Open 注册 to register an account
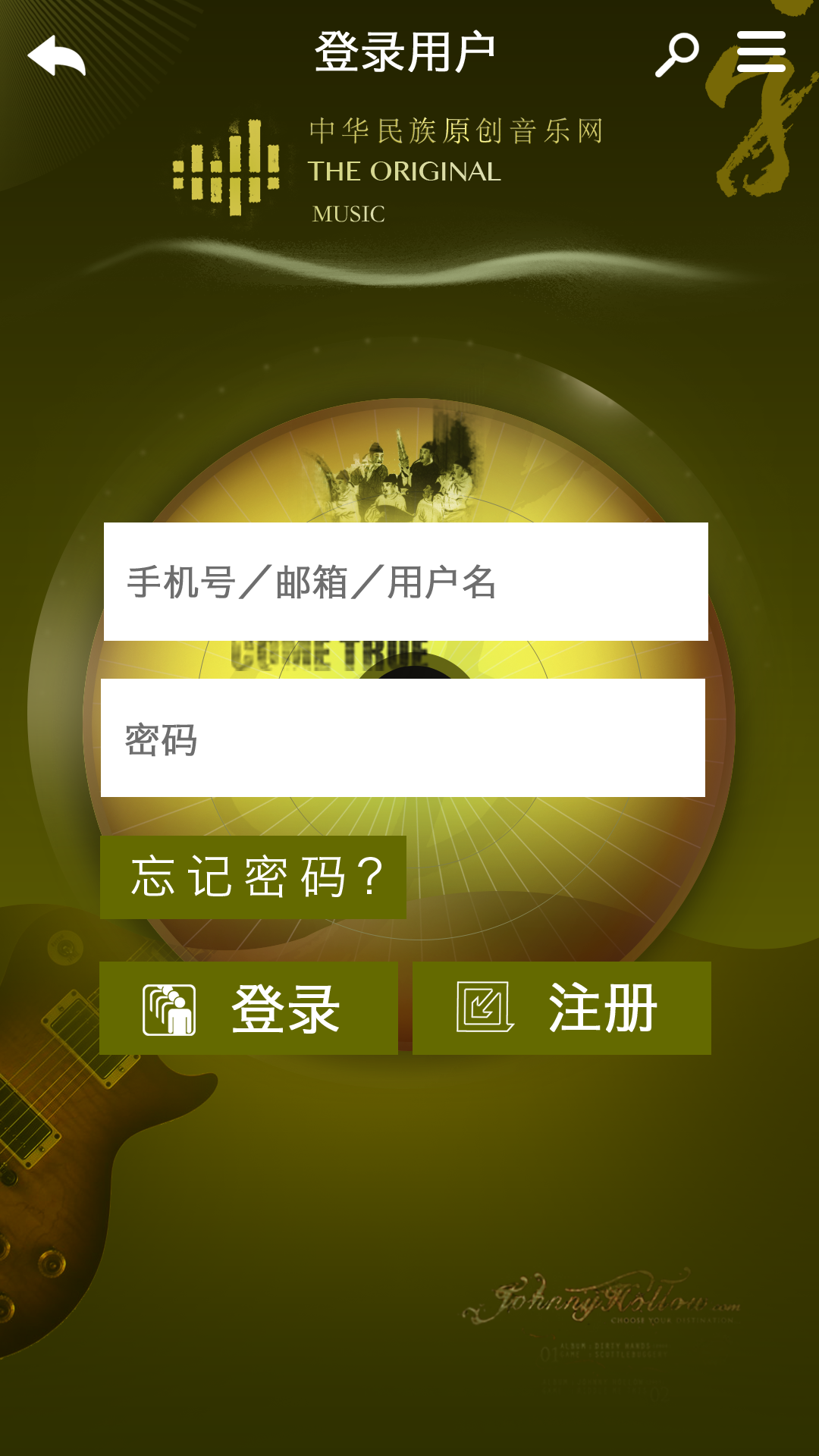The image size is (819, 1456). [x=561, y=1008]
